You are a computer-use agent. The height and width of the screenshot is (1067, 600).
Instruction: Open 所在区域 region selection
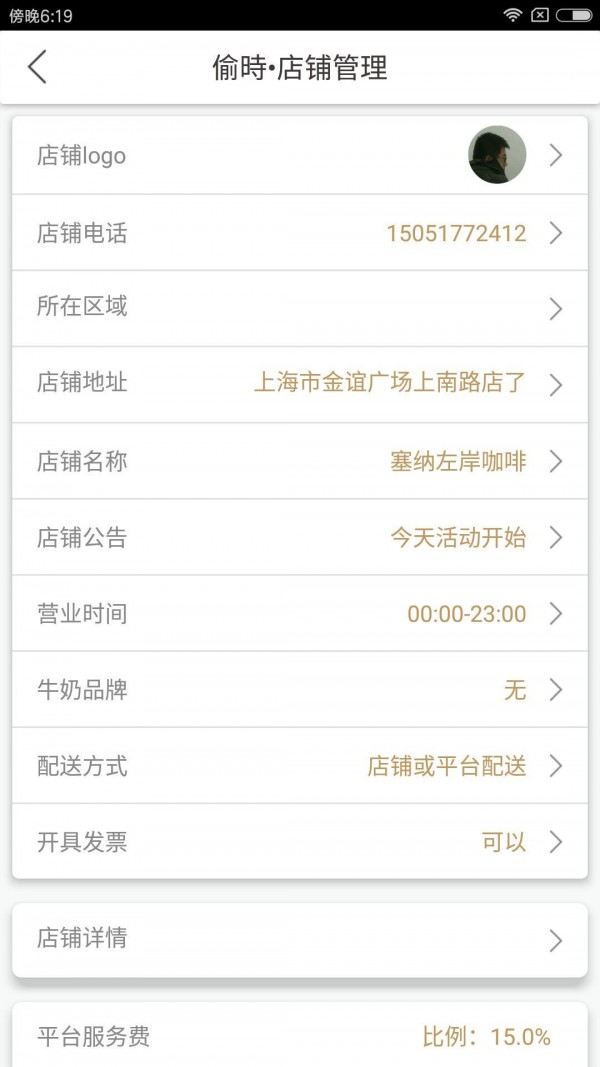[x=300, y=308]
